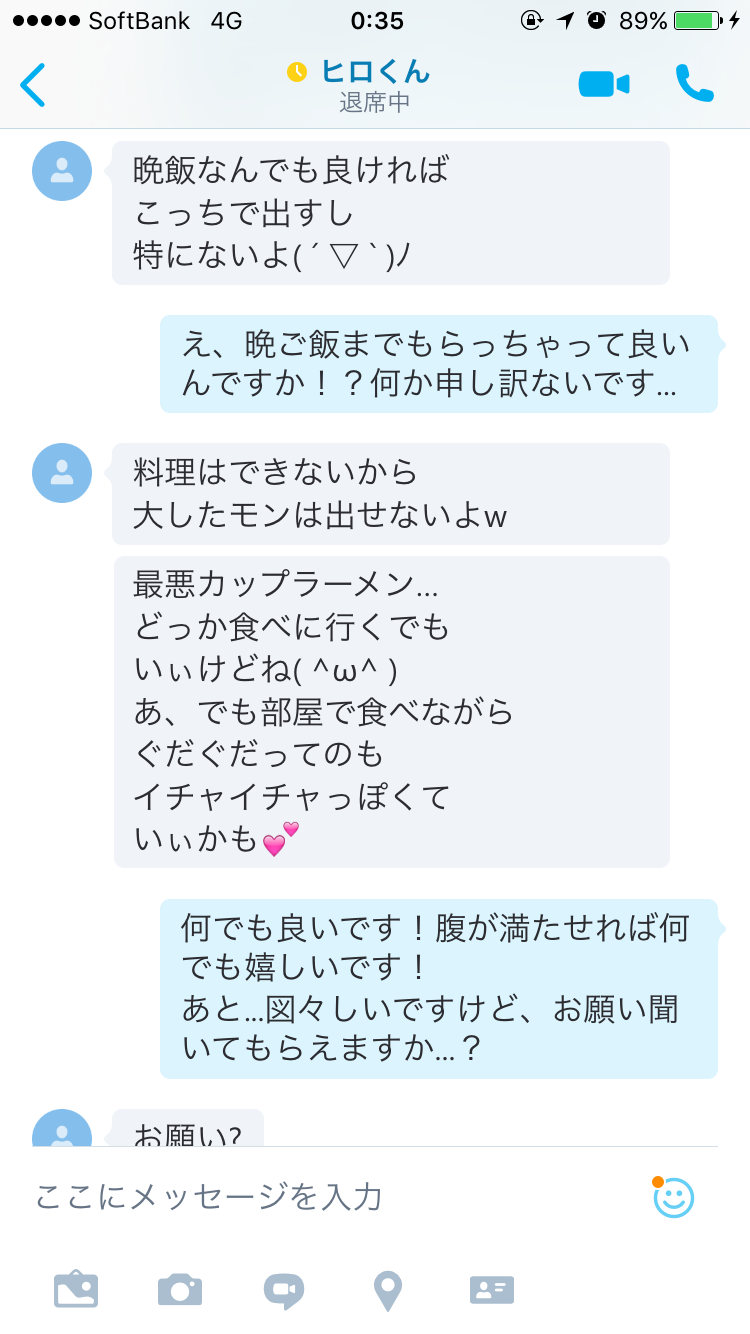Open ヒロくん's profile from the header name
Image resolution: width=750 pixels, height=1334 pixels.
375,72
